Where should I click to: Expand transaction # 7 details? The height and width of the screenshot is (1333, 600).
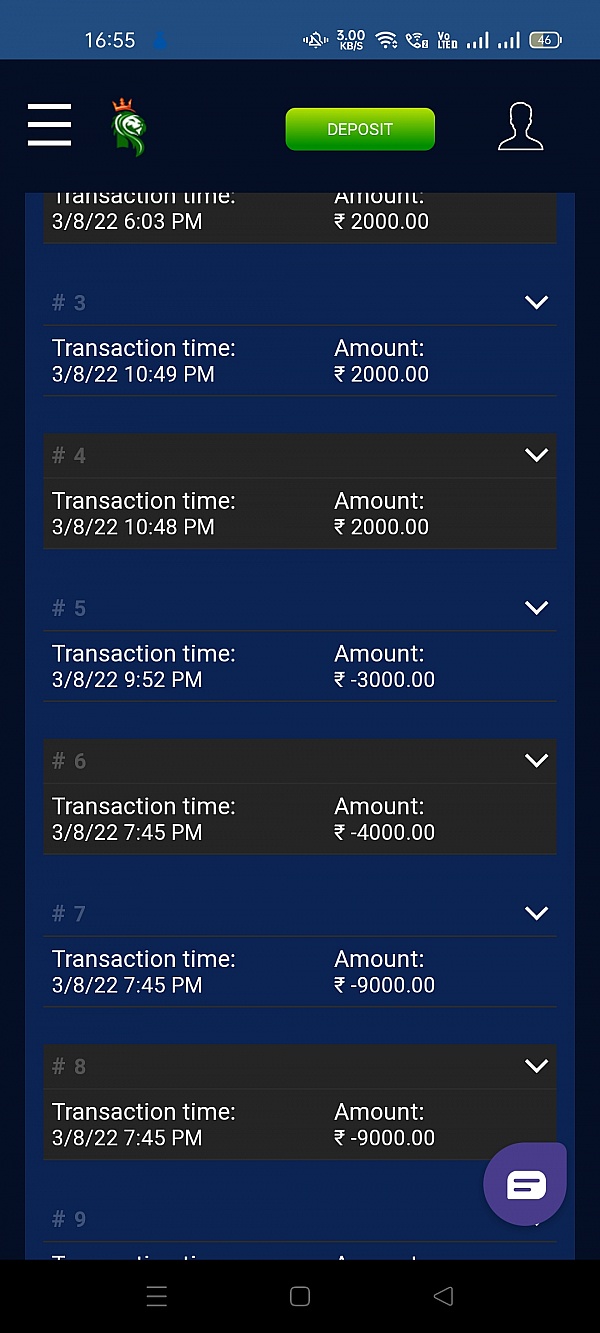tap(537, 913)
